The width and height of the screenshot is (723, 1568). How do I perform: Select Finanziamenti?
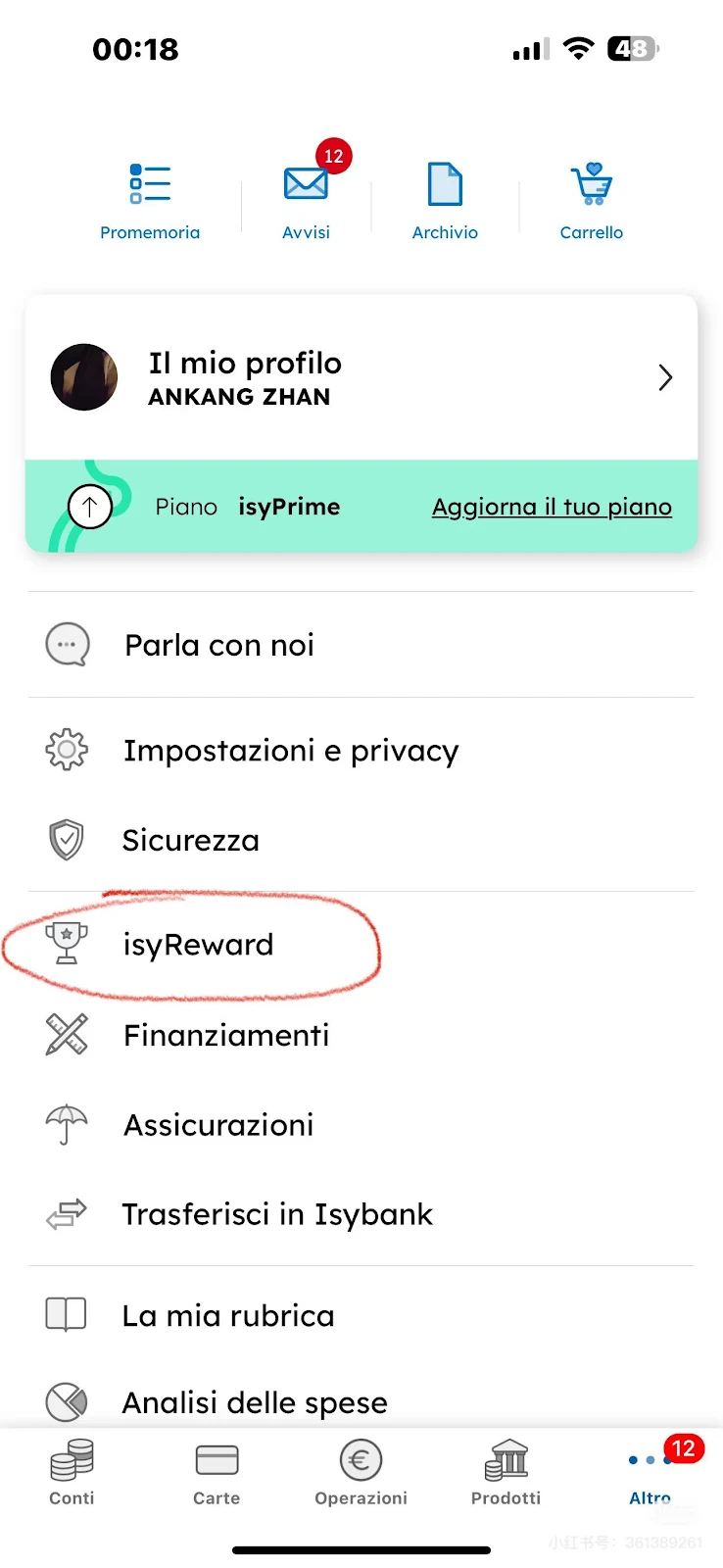coord(226,1035)
